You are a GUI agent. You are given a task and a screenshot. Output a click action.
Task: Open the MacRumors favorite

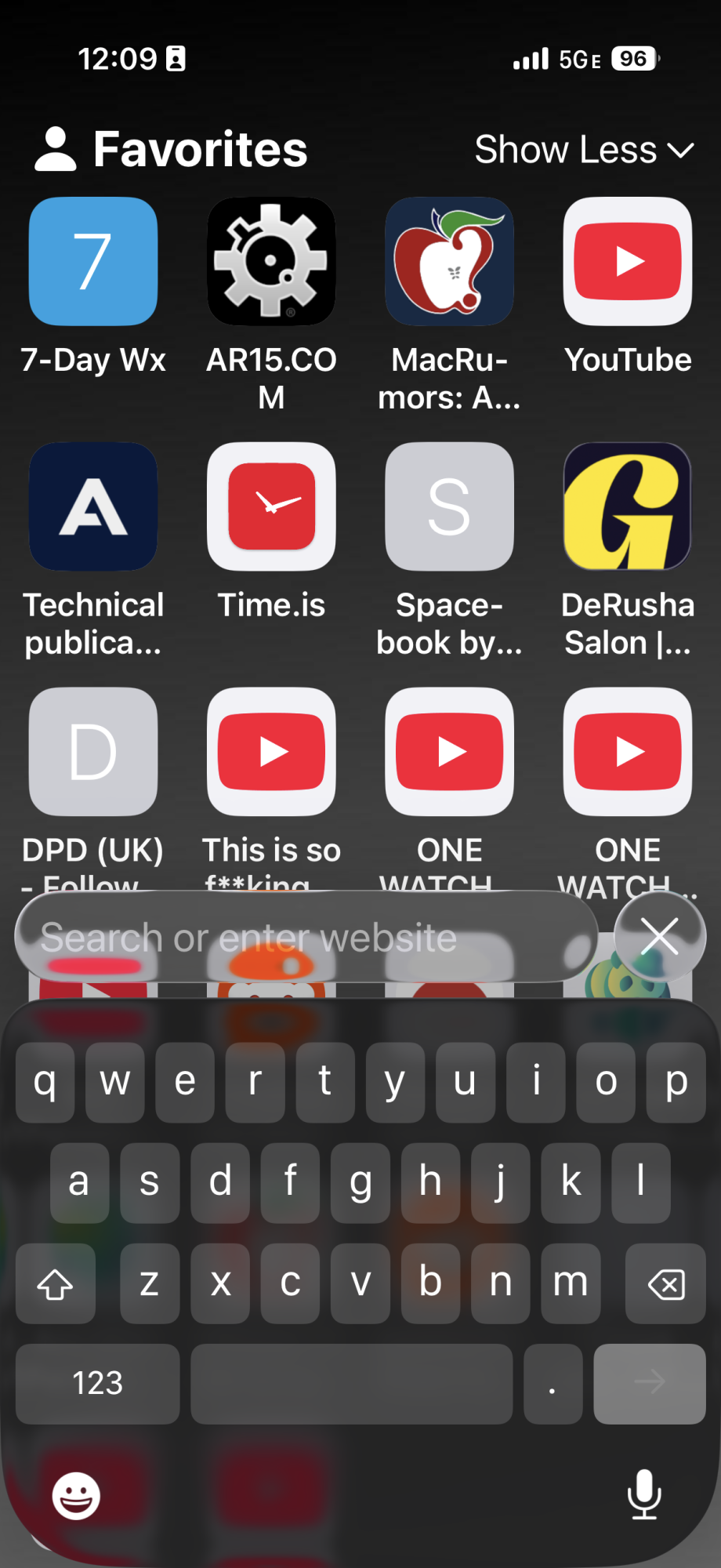449,261
